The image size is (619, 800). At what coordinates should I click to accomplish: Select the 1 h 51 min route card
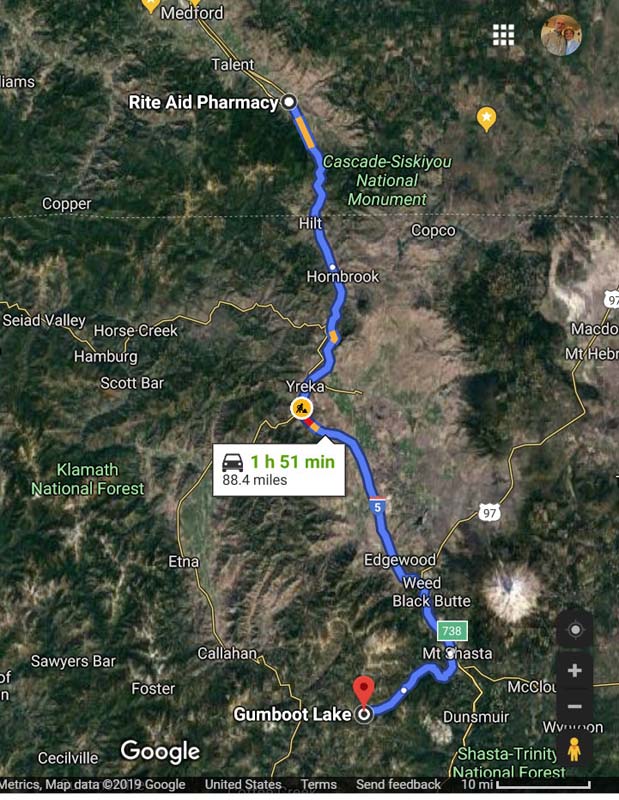(279, 470)
